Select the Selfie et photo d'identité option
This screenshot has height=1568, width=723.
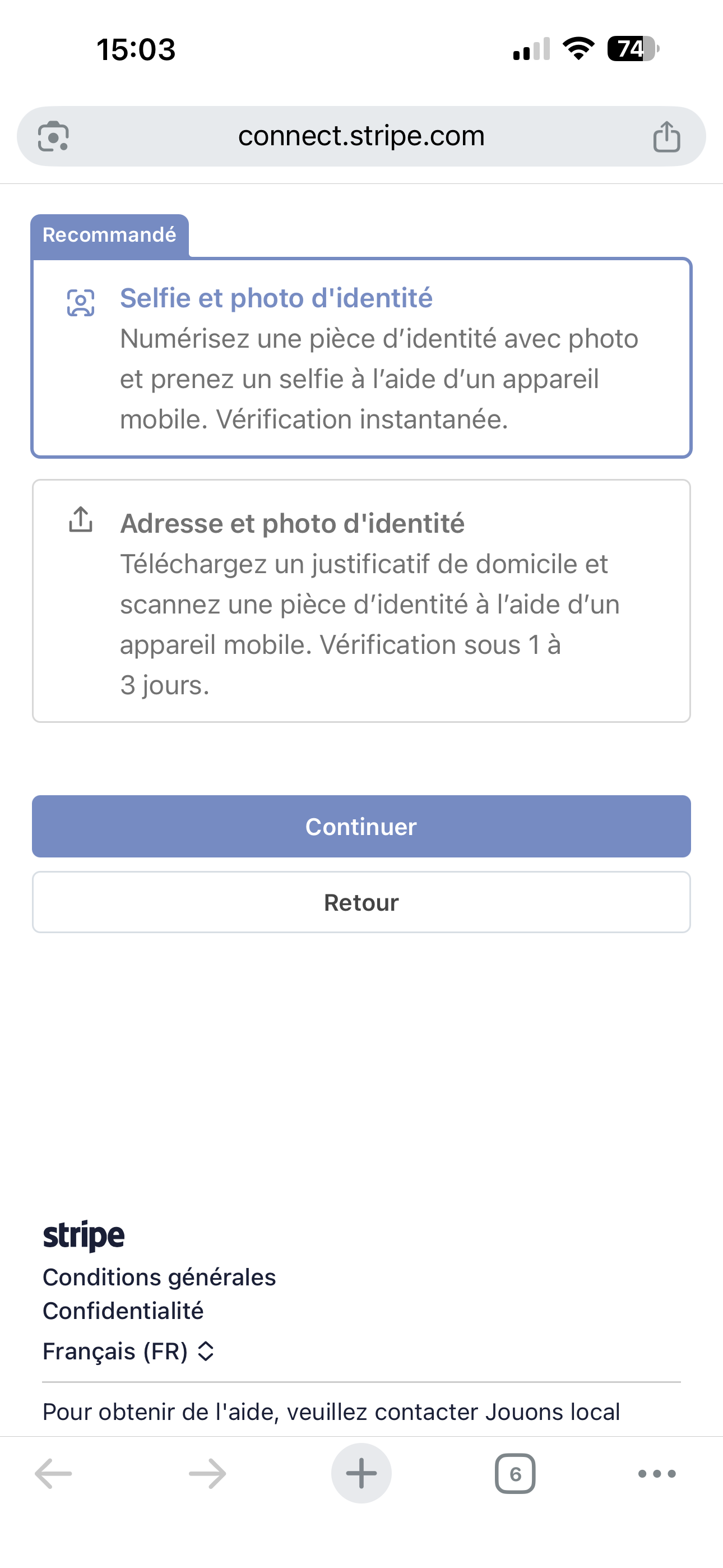point(361,357)
